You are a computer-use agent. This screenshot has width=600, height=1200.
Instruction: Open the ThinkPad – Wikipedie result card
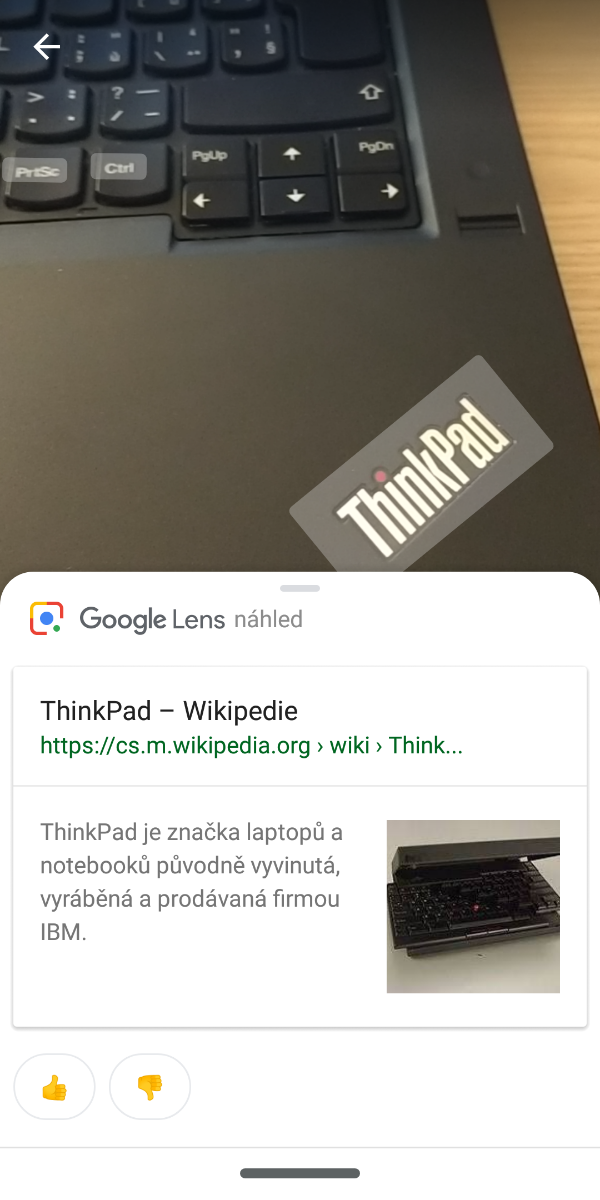[x=299, y=727]
